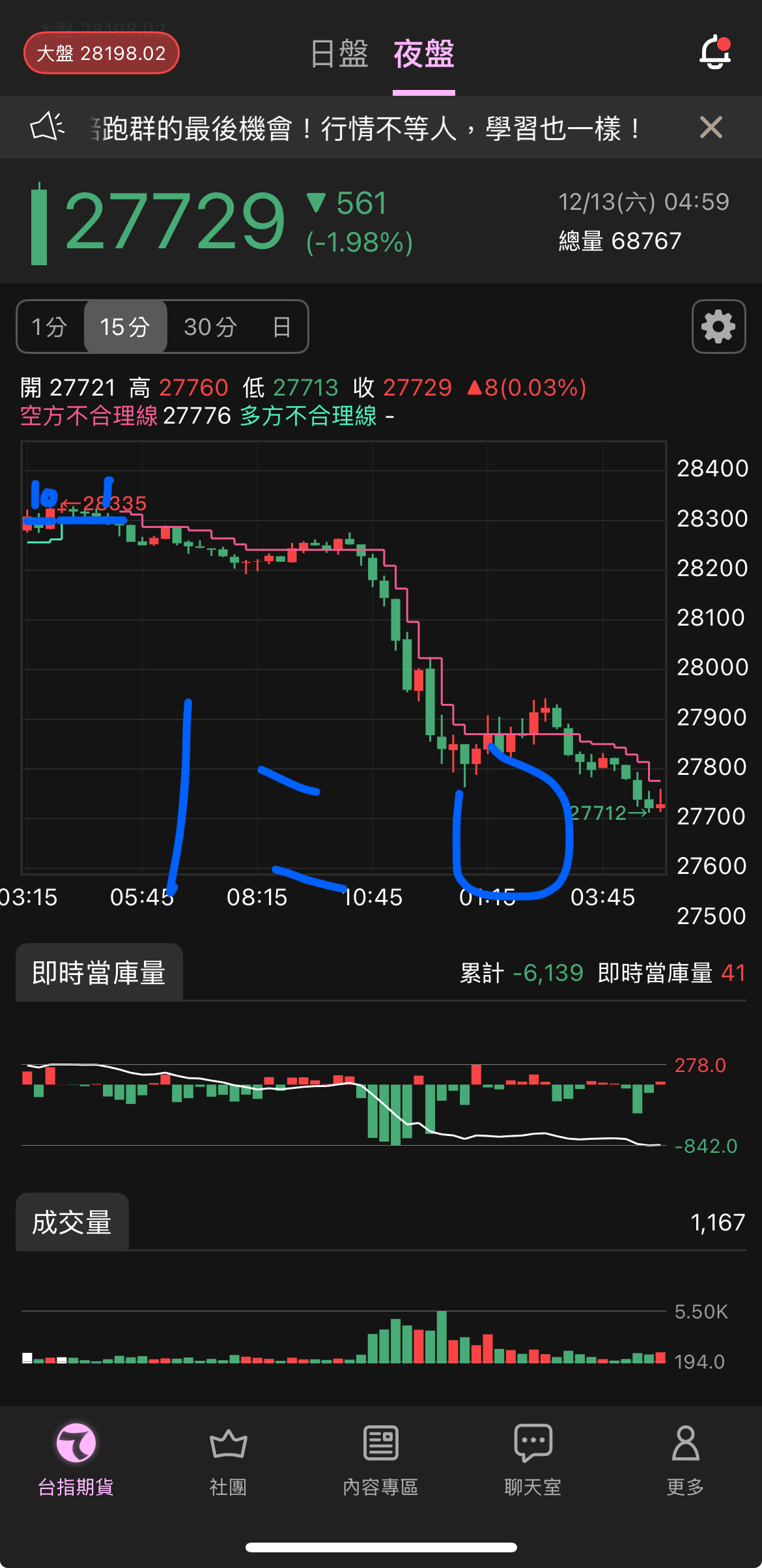
Task: Switch chart to 1分 interval
Action: tap(50, 327)
